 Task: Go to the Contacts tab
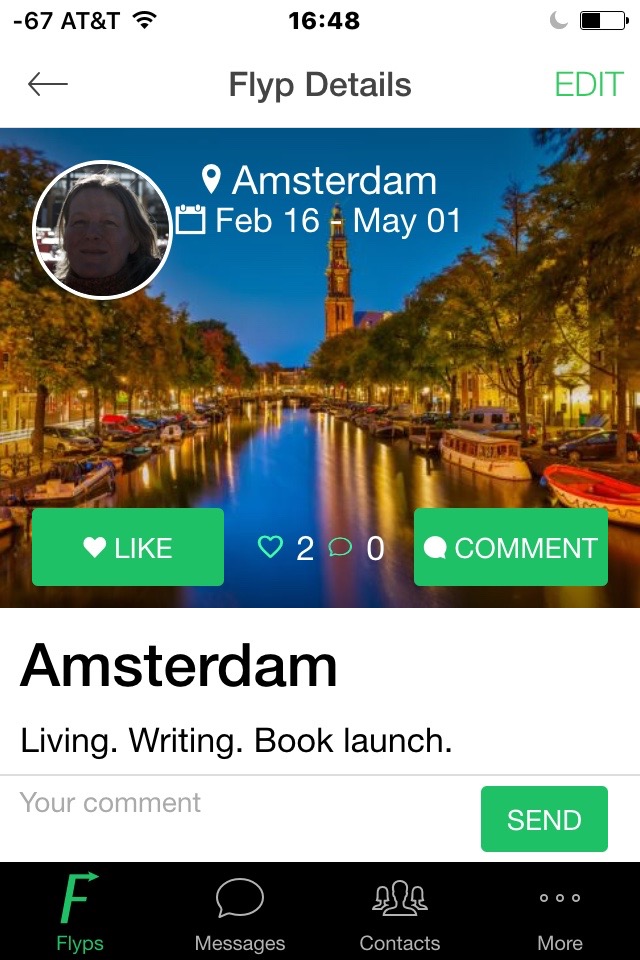tap(400, 912)
